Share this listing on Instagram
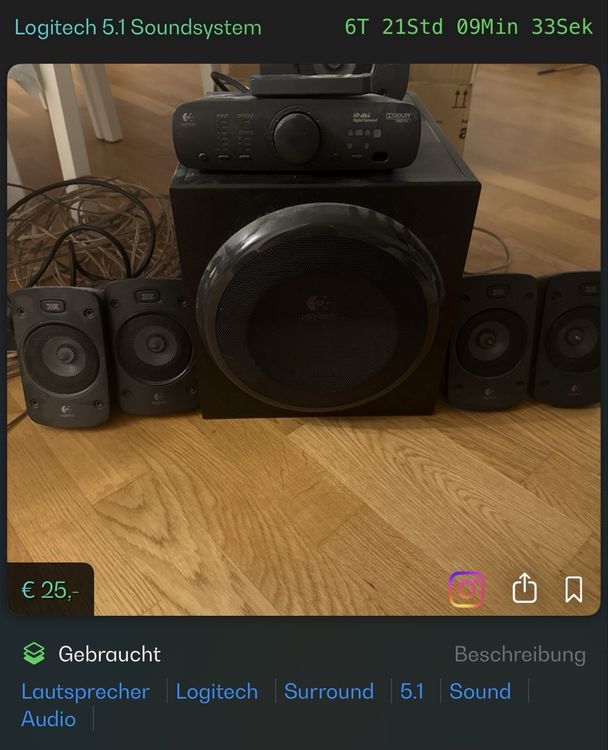This screenshot has width=608, height=750. pyautogui.click(x=466, y=589)
